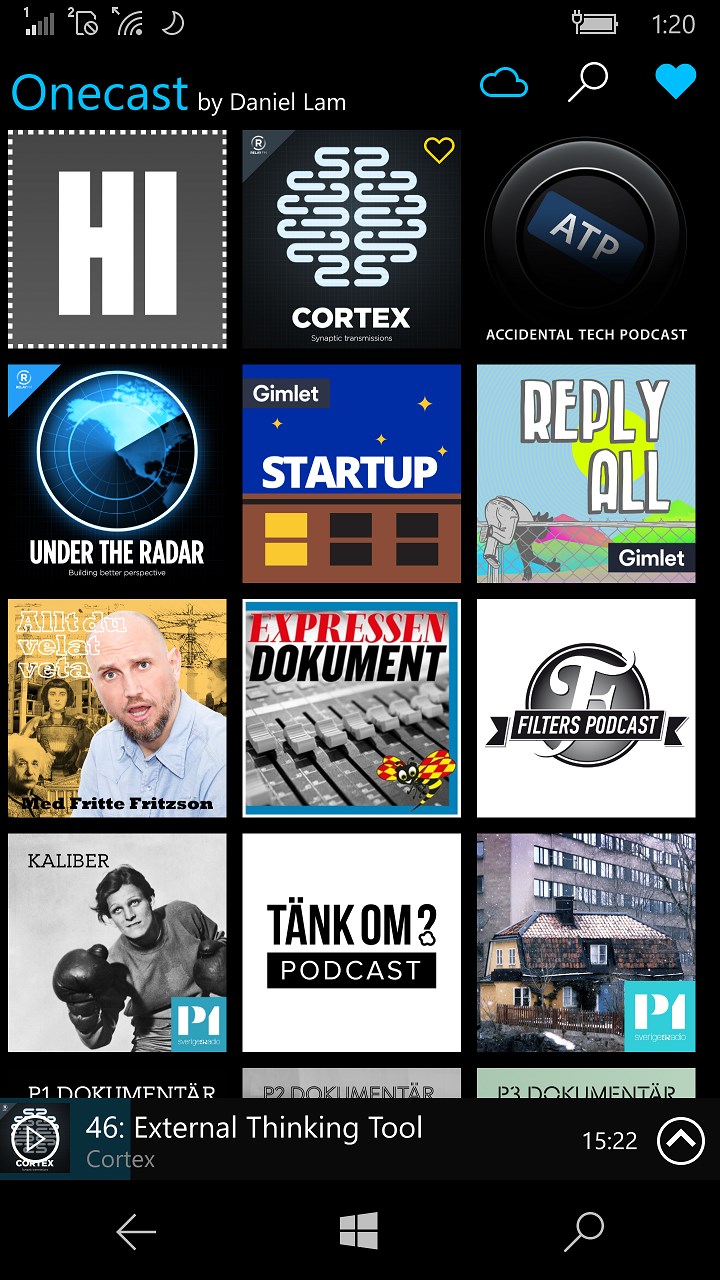Open the Gimlet StartUp podcast
The height and width of the screenshot is (1280, 720).
click(x=351, y=474)
